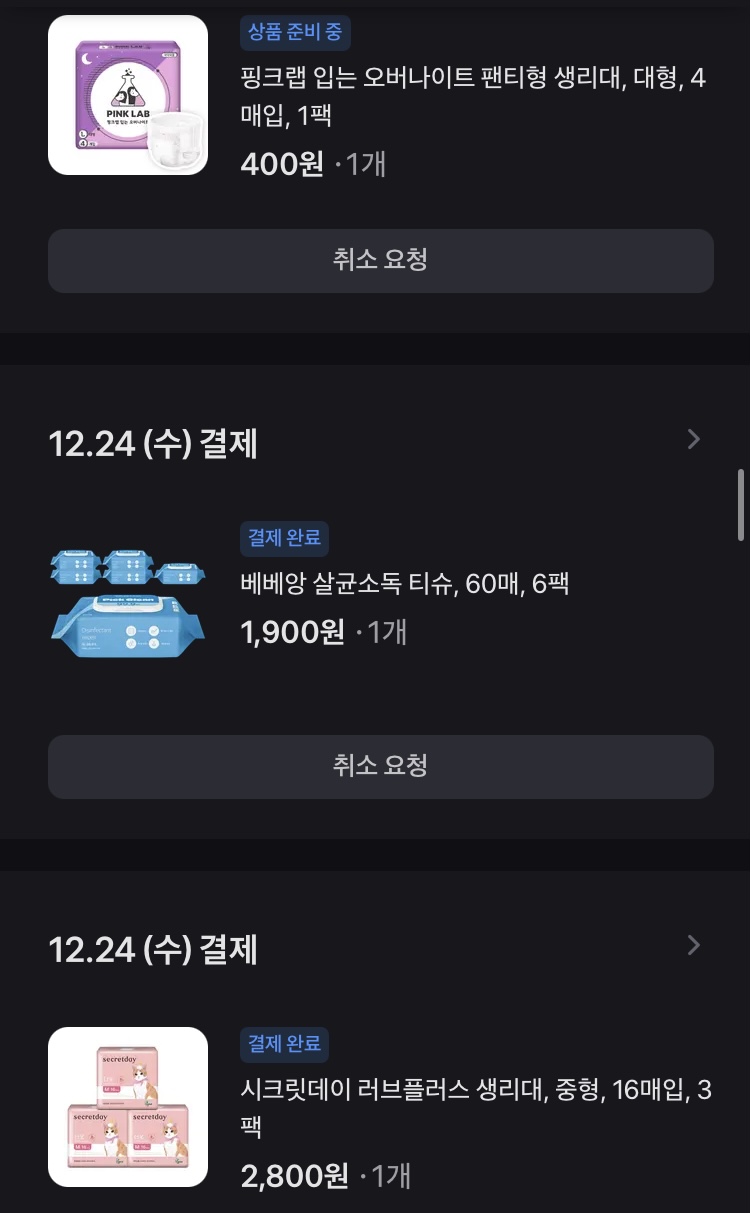View the 베베앙 살균소독 티슈 product image
750x1213 pixels.
(x=128, y=601)
